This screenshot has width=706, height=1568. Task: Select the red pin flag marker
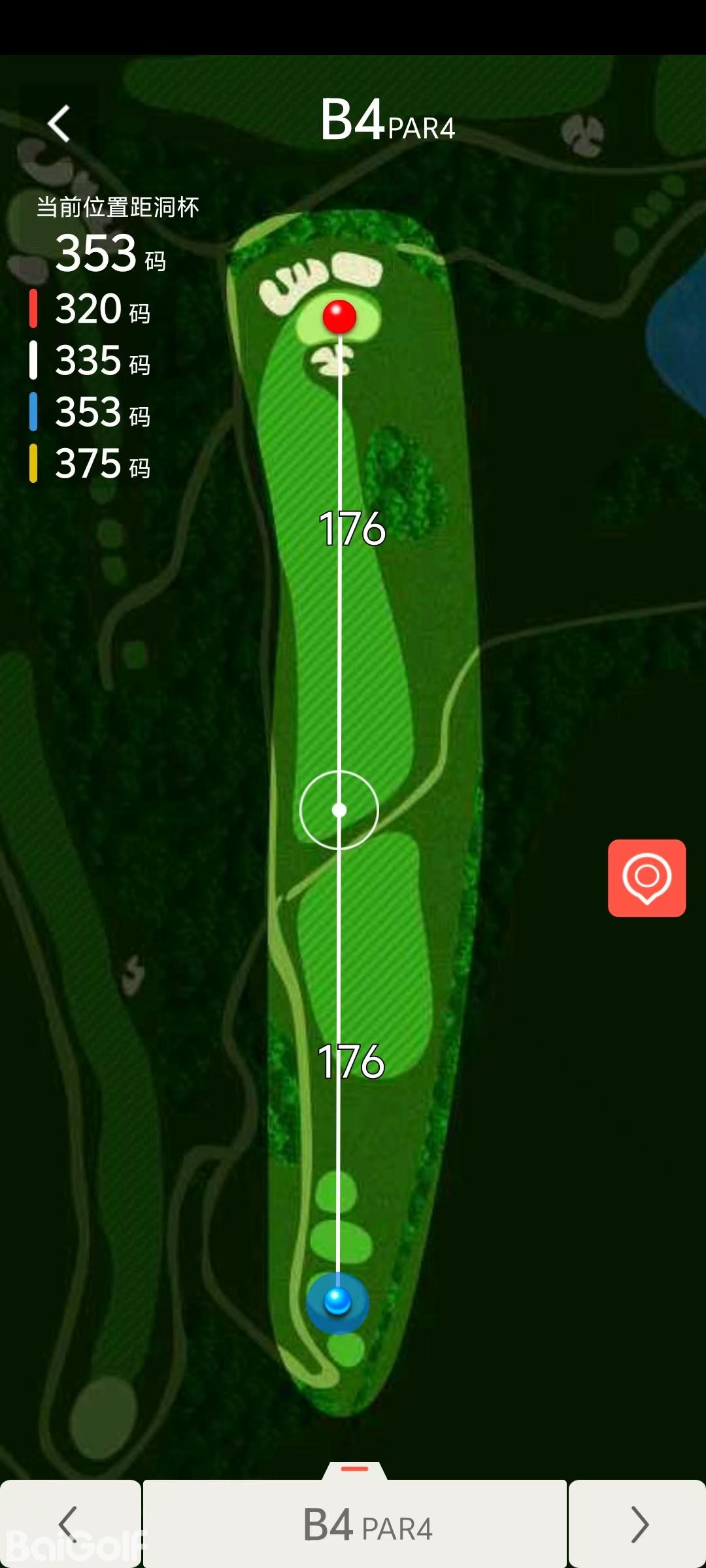pos(339,317)
